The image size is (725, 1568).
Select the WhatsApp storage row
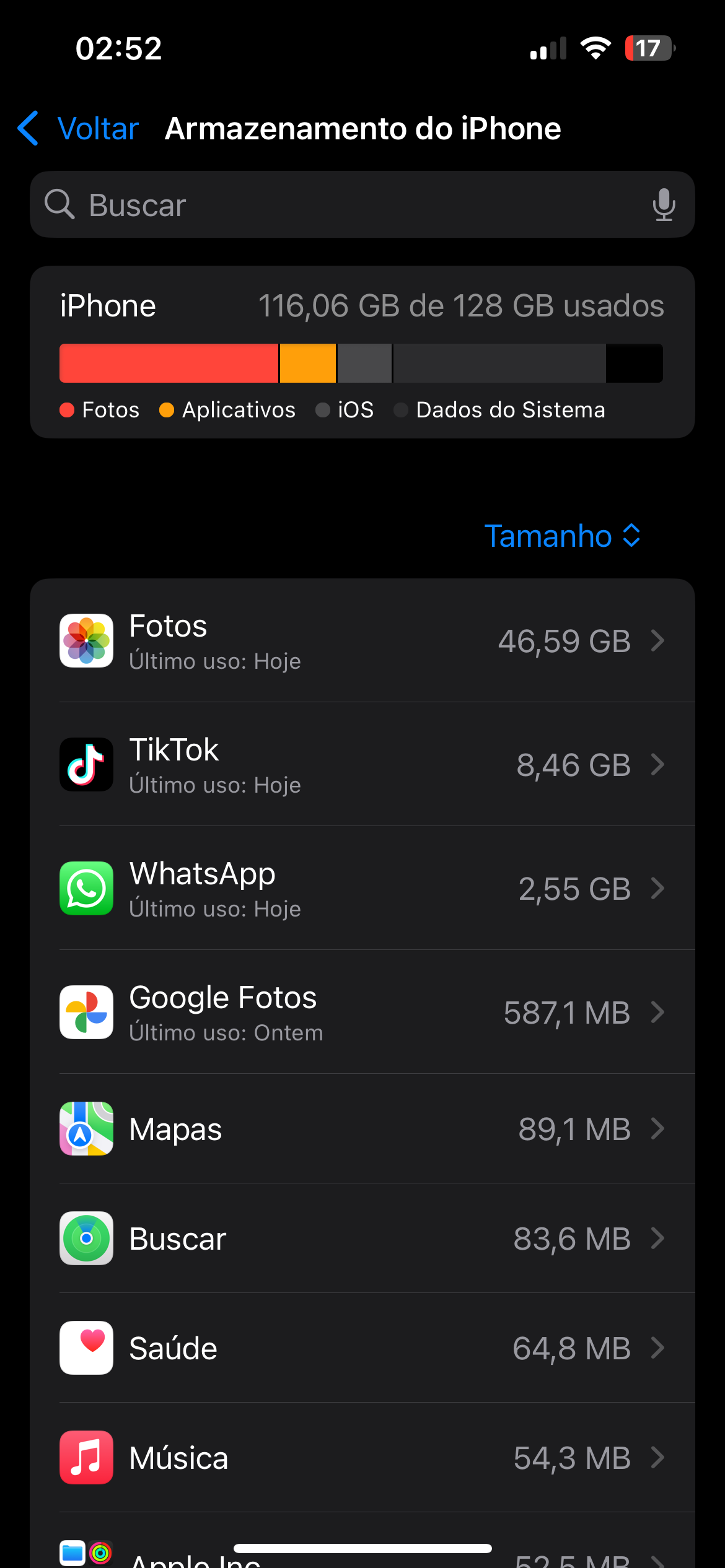coord(362,889)
